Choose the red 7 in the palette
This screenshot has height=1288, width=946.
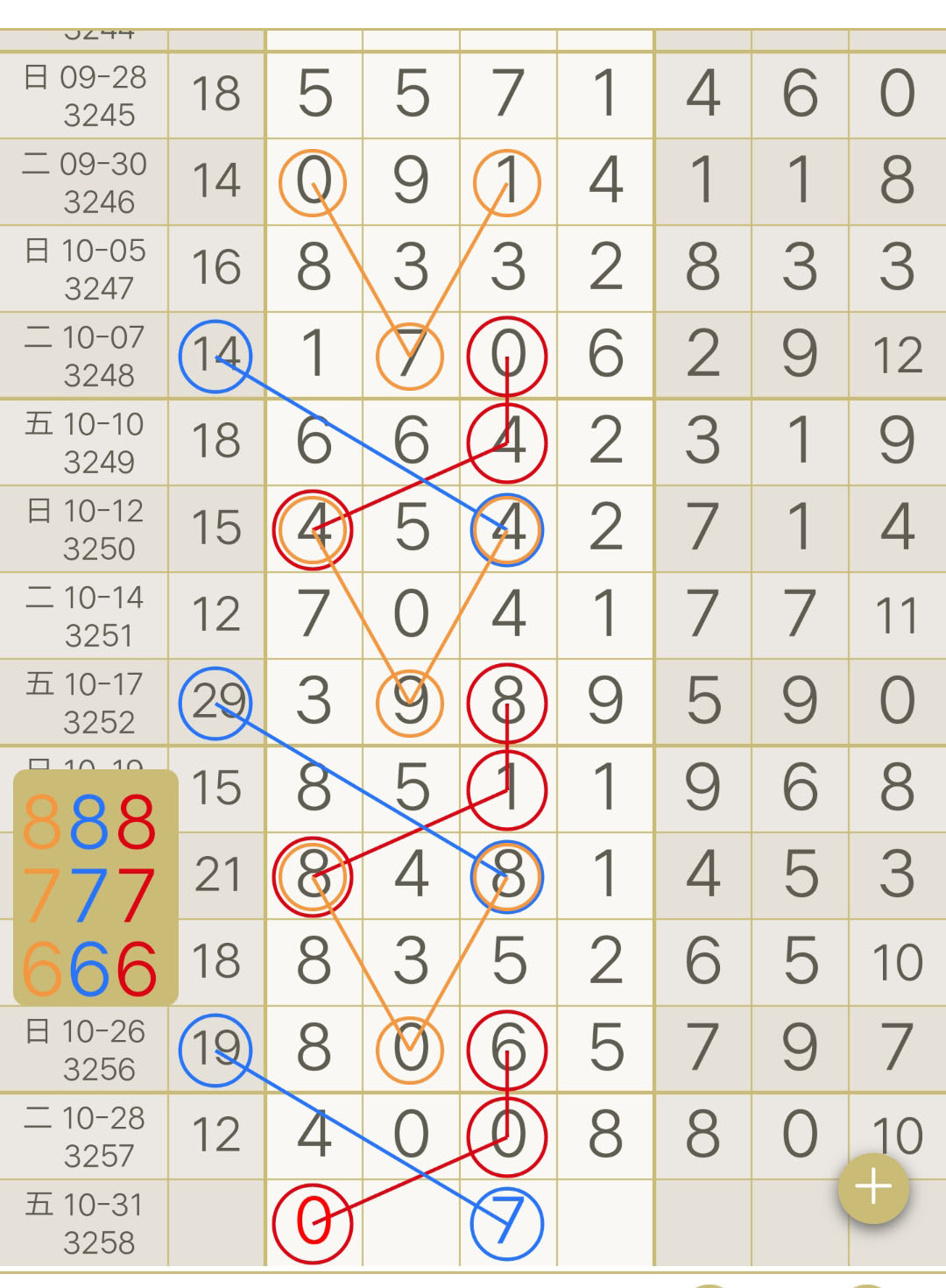(137, 895)
